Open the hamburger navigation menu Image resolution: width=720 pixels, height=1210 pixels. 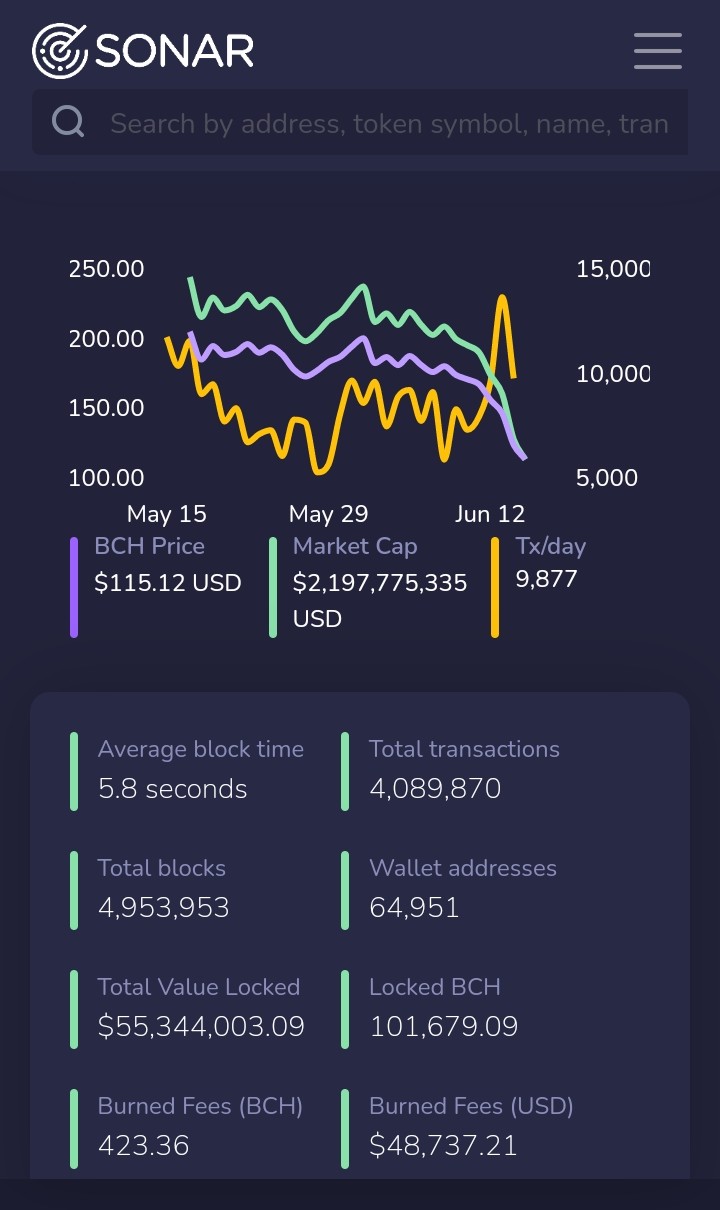(658, 51)
